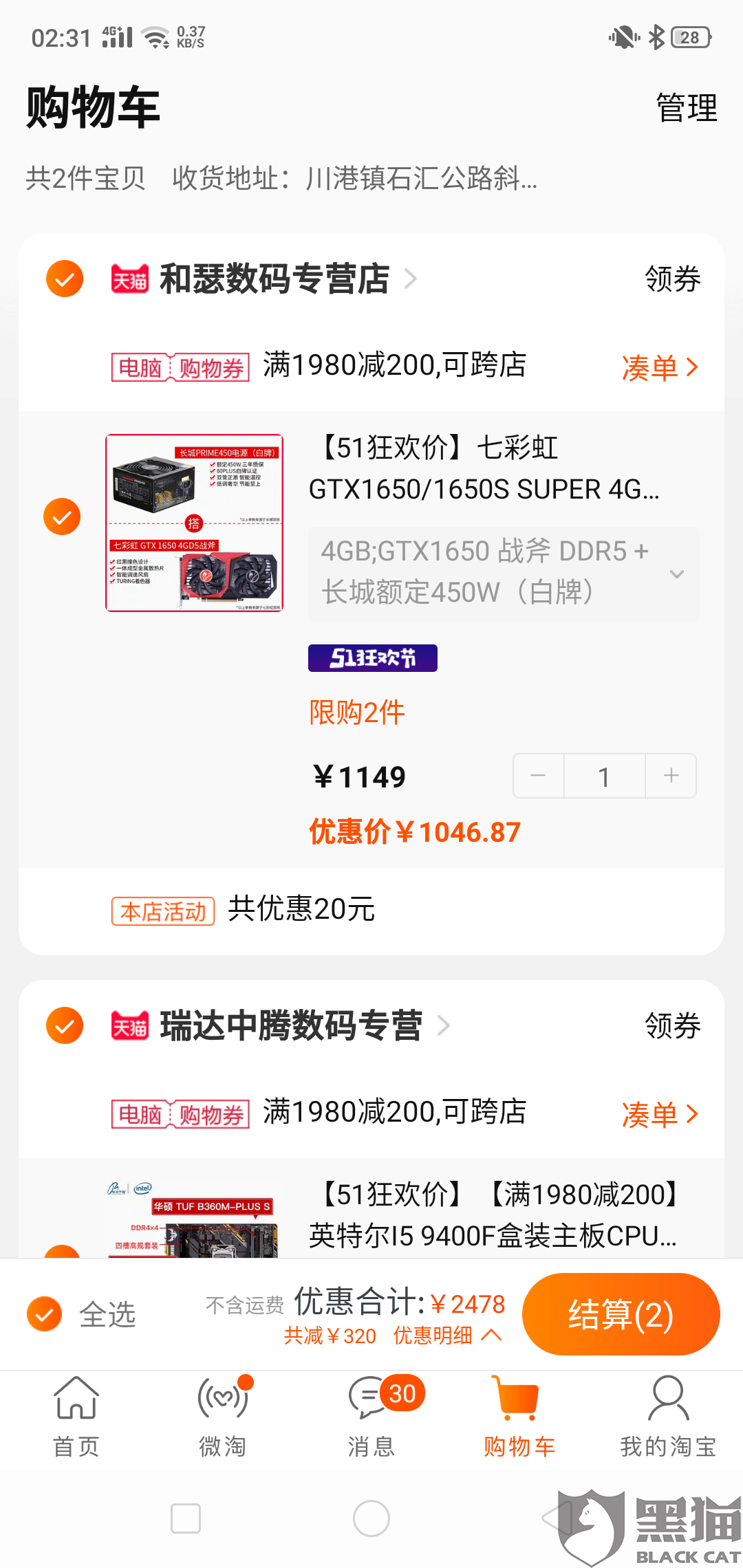This screenshot has width=743, height=1568.
Task: Tap 领券 for 瑞达中腾数码专营
Action: click(x=672, y=1026)
